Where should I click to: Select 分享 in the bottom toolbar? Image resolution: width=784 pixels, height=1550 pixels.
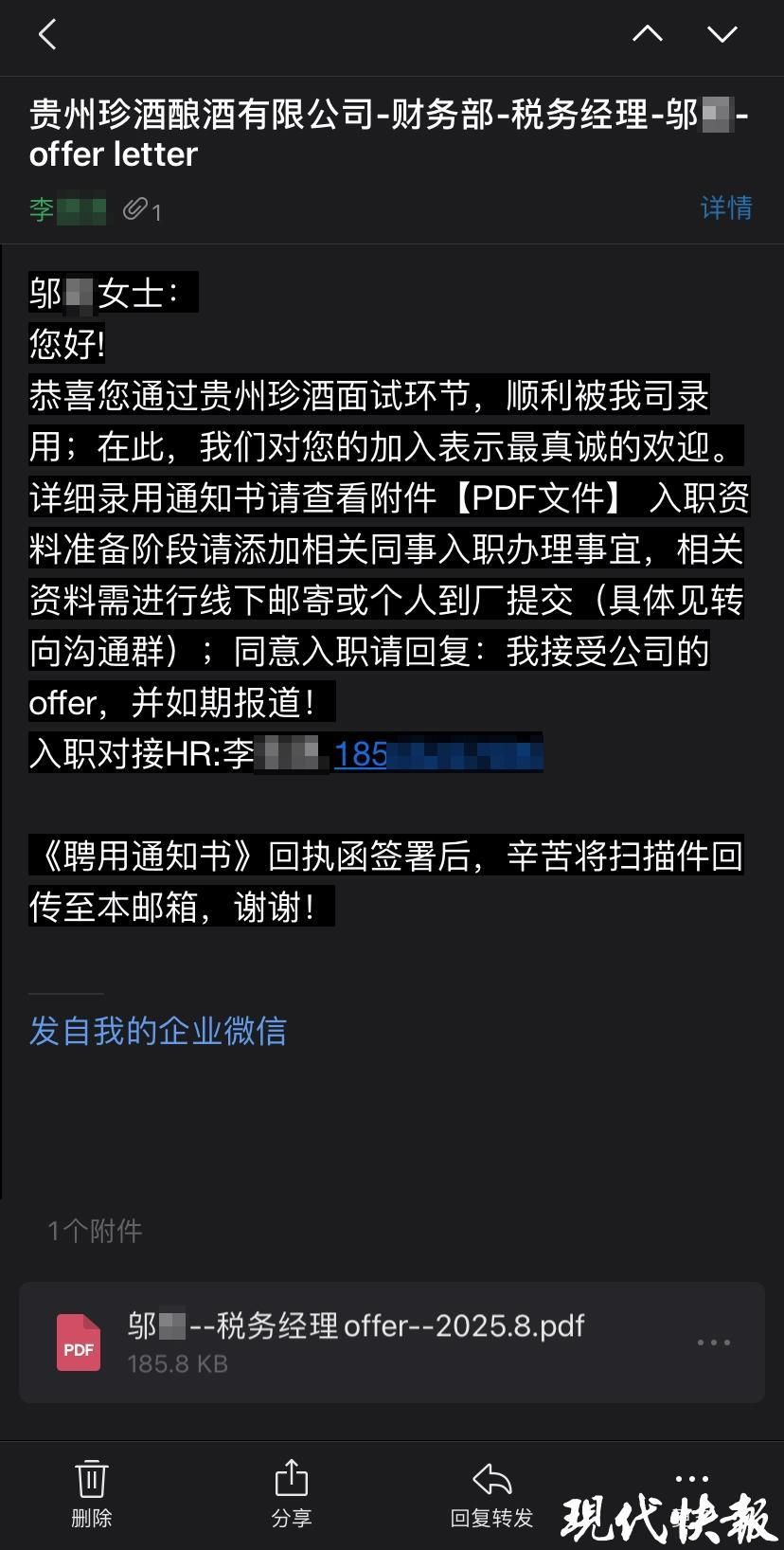(291, 1517)
